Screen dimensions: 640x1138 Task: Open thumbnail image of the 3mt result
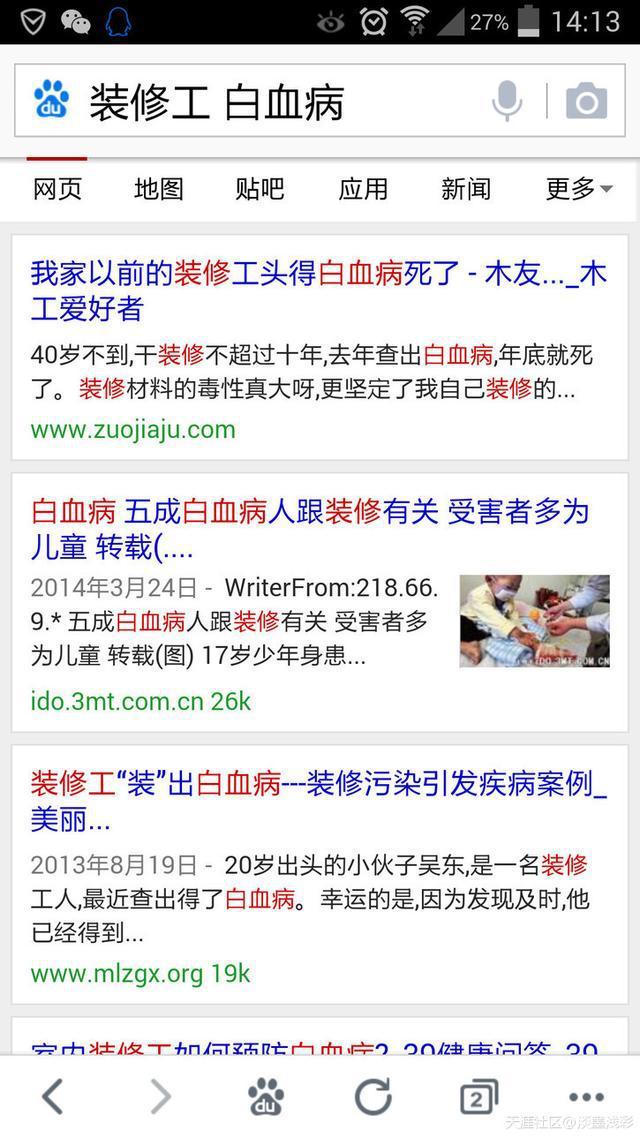(x=534, y=620)
